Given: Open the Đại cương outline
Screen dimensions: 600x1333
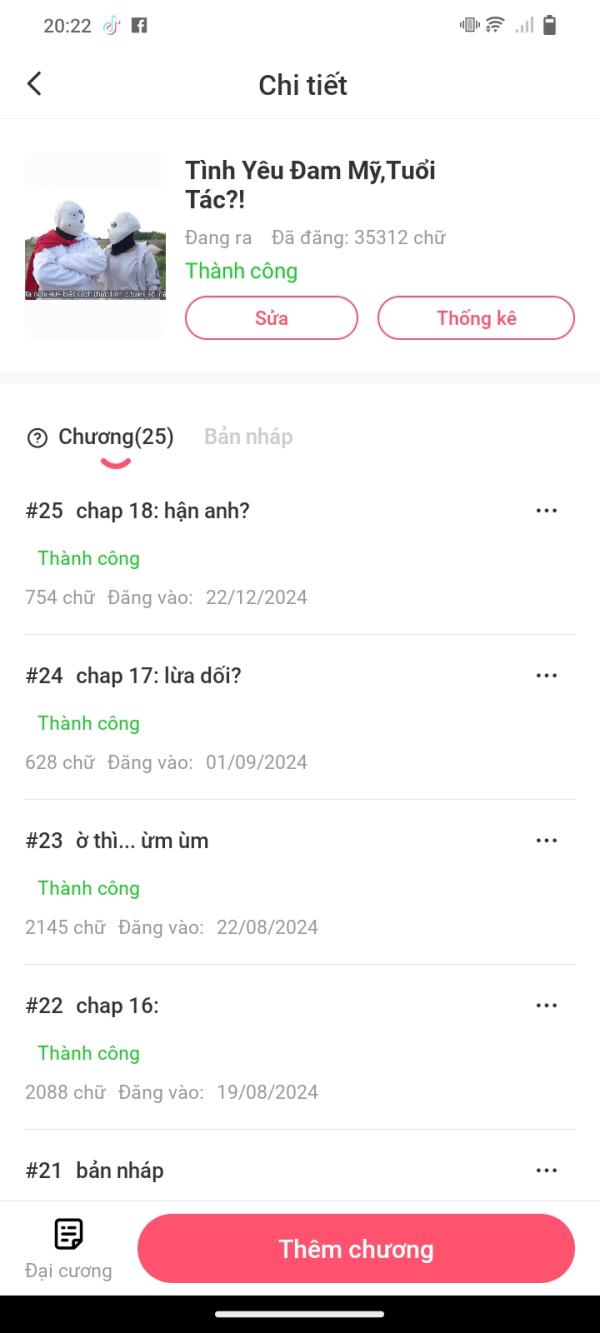Looking at the screenshot, I should tap(68, 1248).
